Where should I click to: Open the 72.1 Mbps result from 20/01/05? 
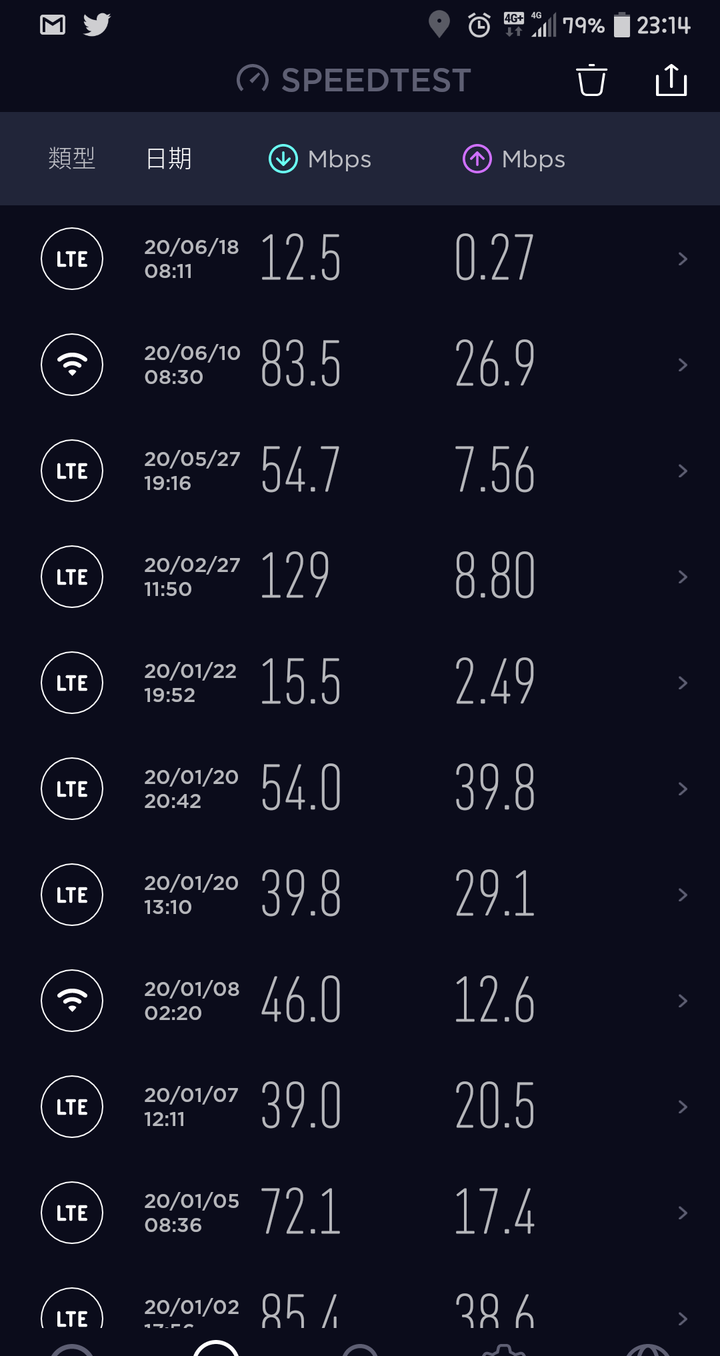pyautogui.click(x=360, y=1213)
